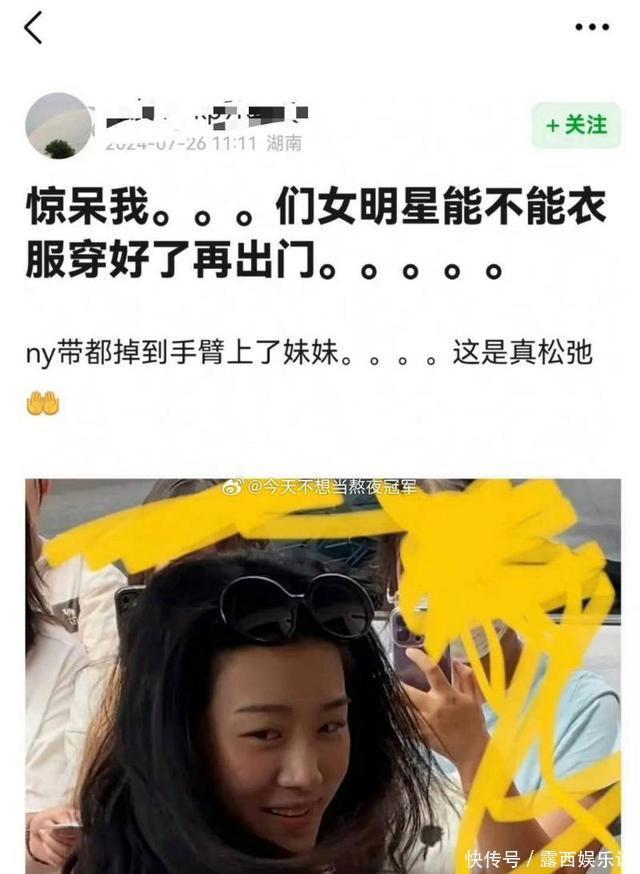Open the post author's profile avatar
The height and width of the screenshot is (874, 640).
coord(59,125)
